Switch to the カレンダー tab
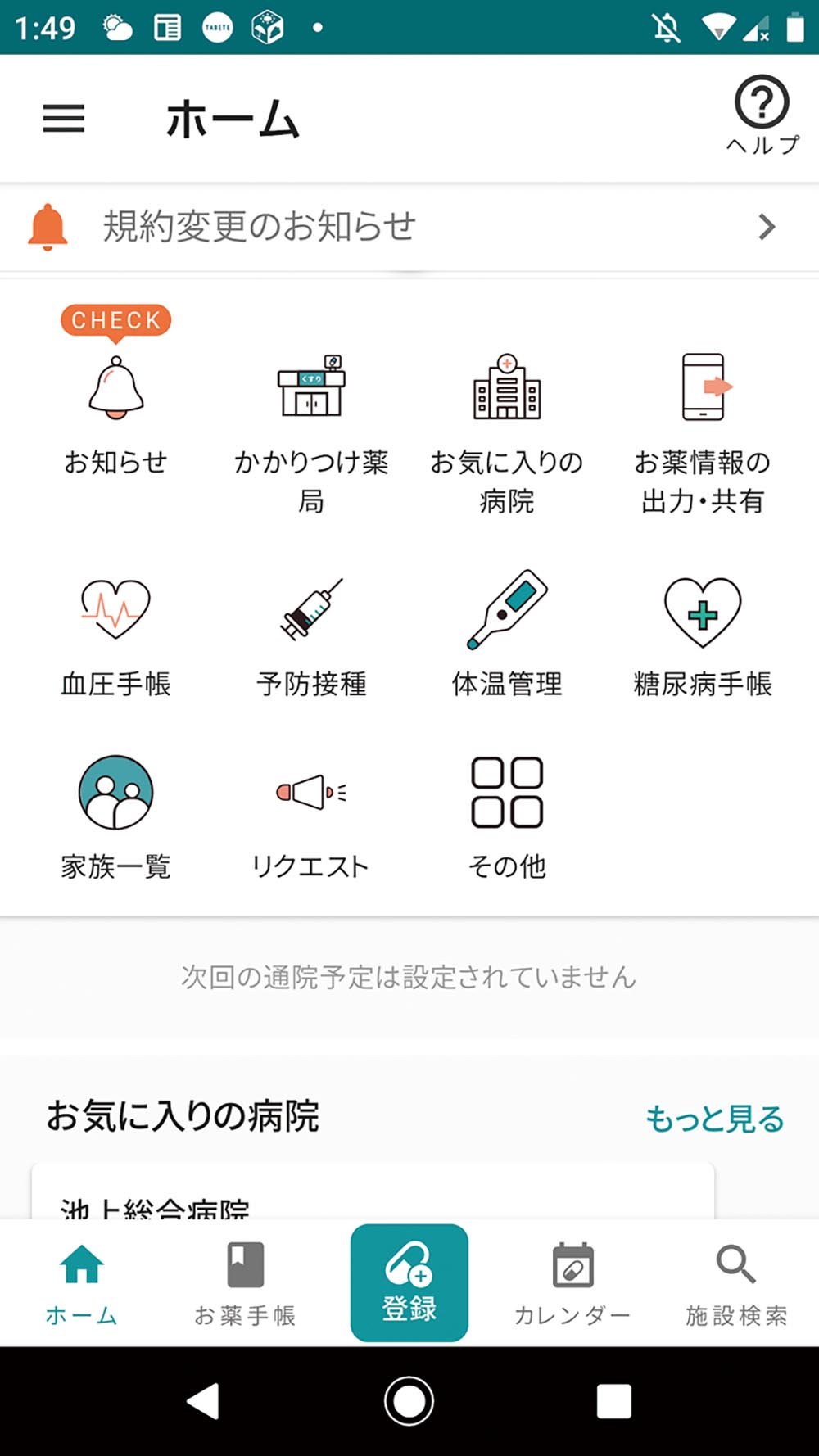 [x=572, y=1283]
